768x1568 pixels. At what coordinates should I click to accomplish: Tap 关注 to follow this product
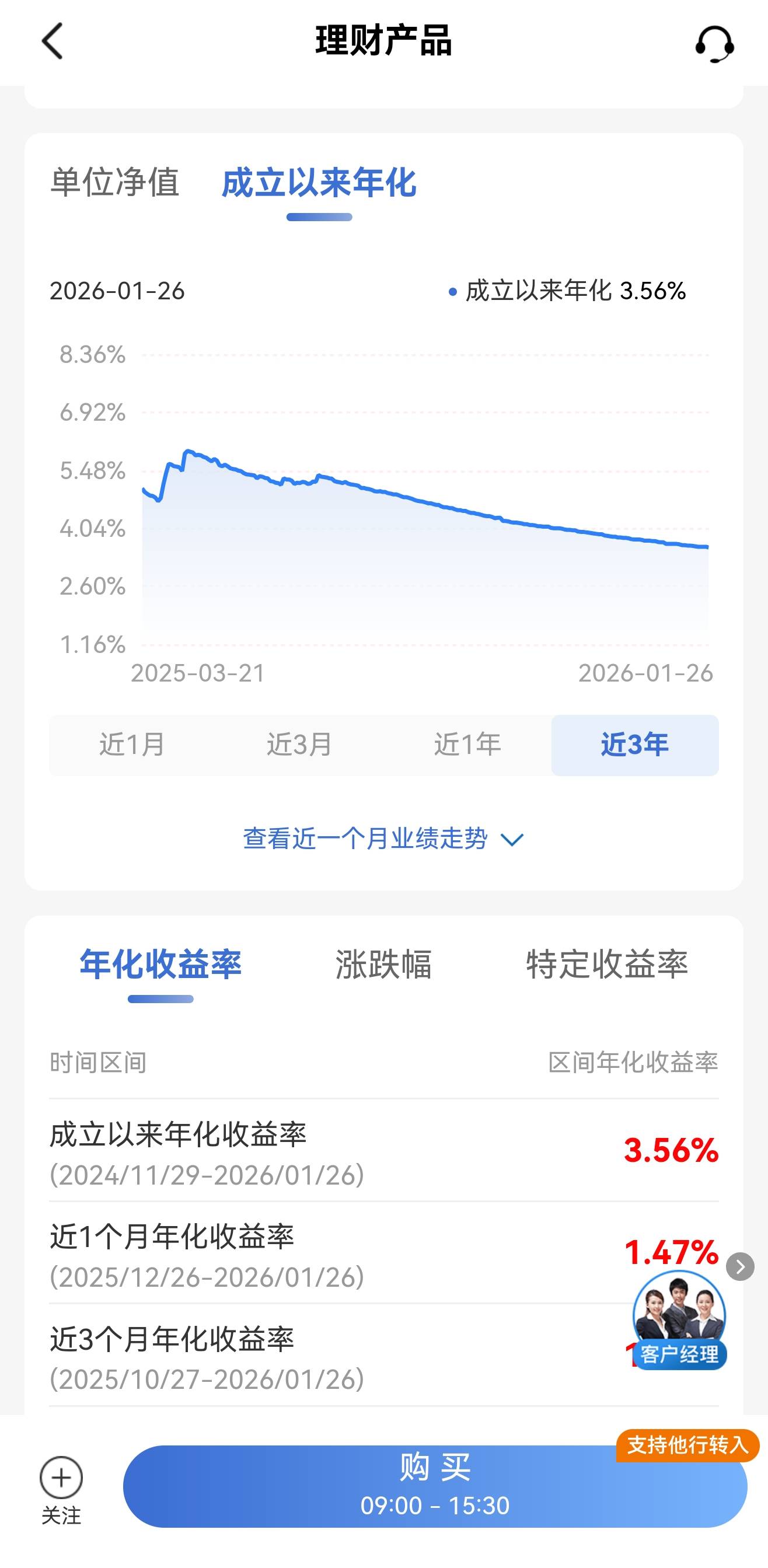[61, 1489]
